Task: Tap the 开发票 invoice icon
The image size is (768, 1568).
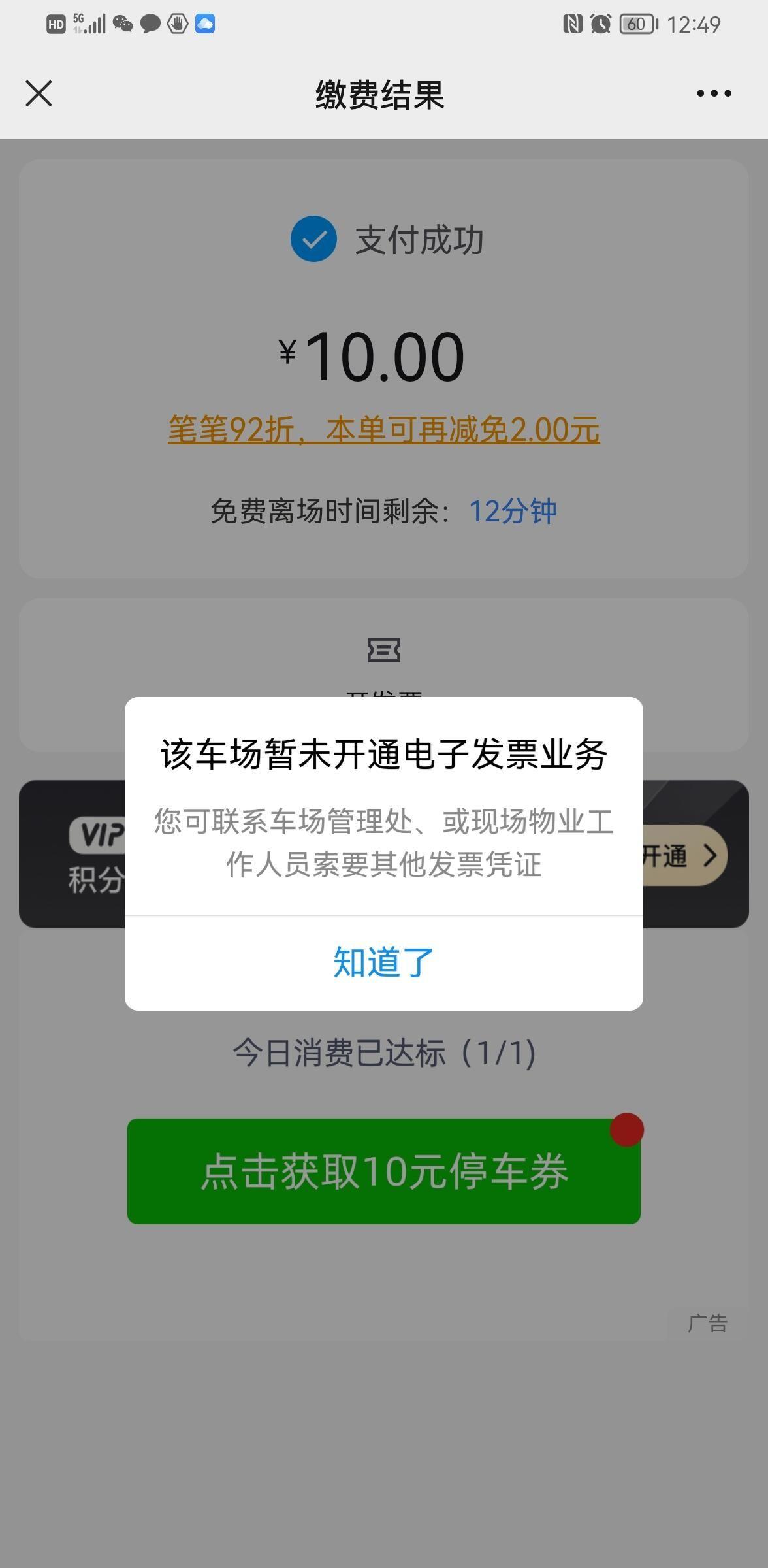Action: pos(383,651)
